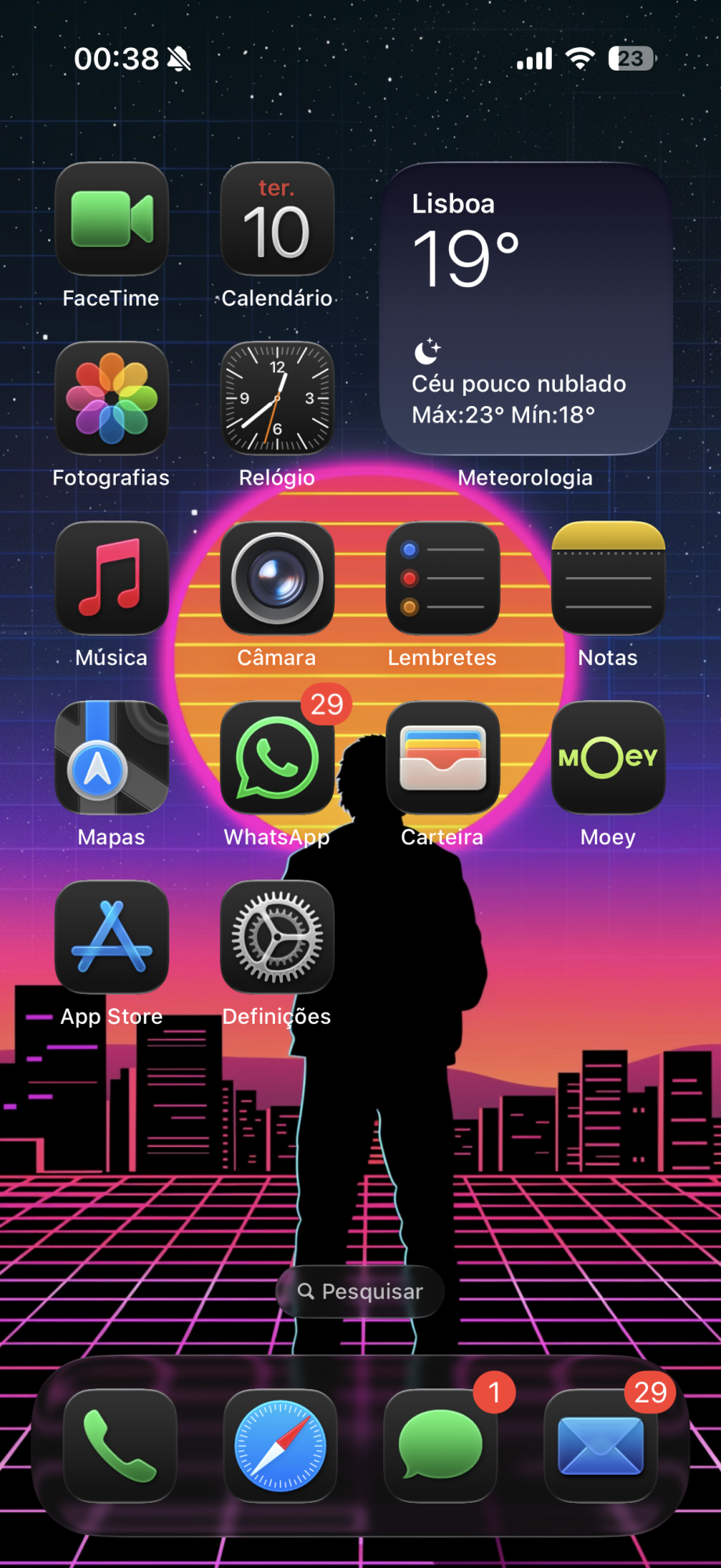The image size is (721, 1568).
Task: Open WhatsApp with 29 notifications
Action: click(x=277, y=757)
